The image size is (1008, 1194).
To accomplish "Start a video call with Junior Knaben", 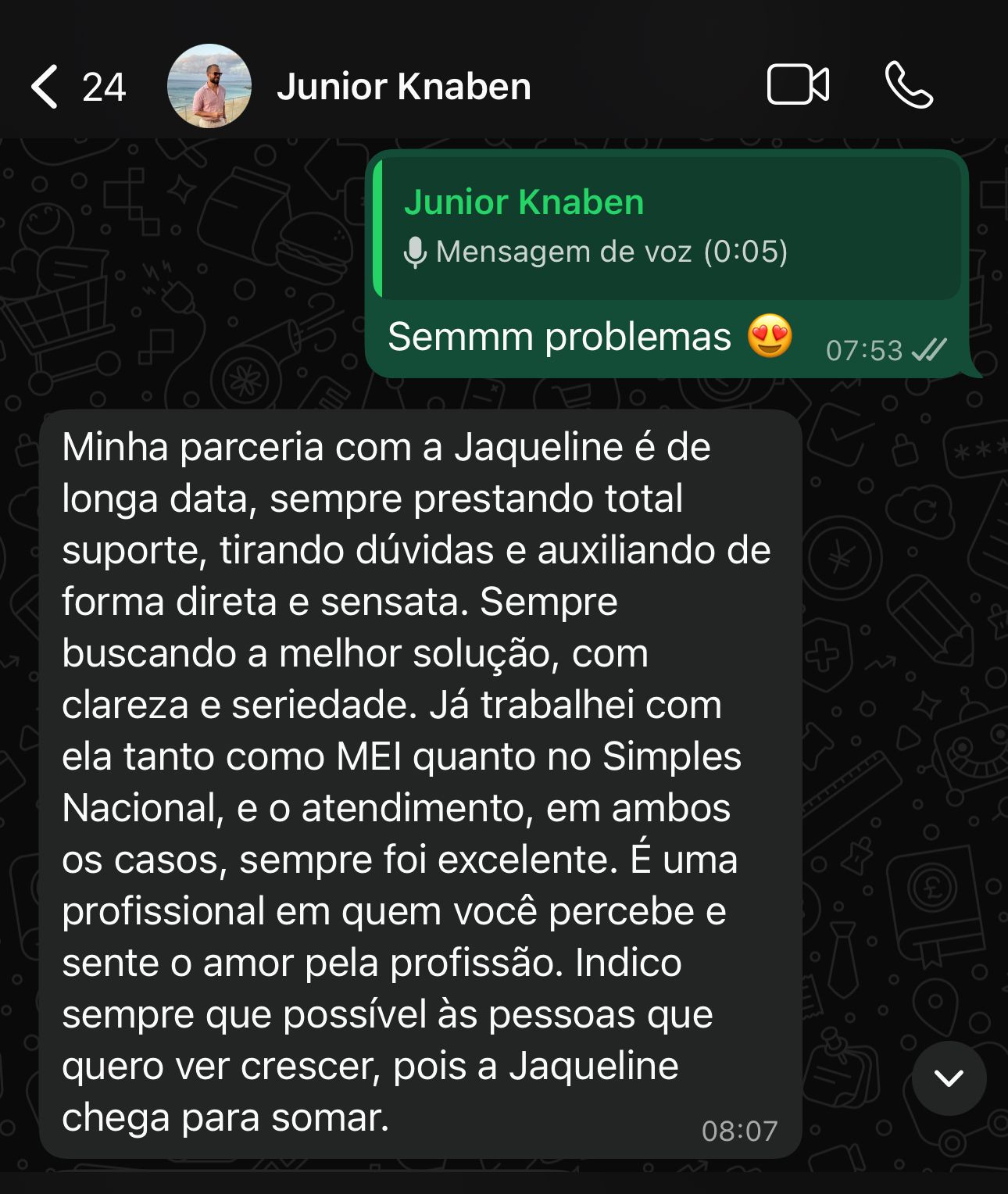I will pyautogui.click(x=799, y=86).
